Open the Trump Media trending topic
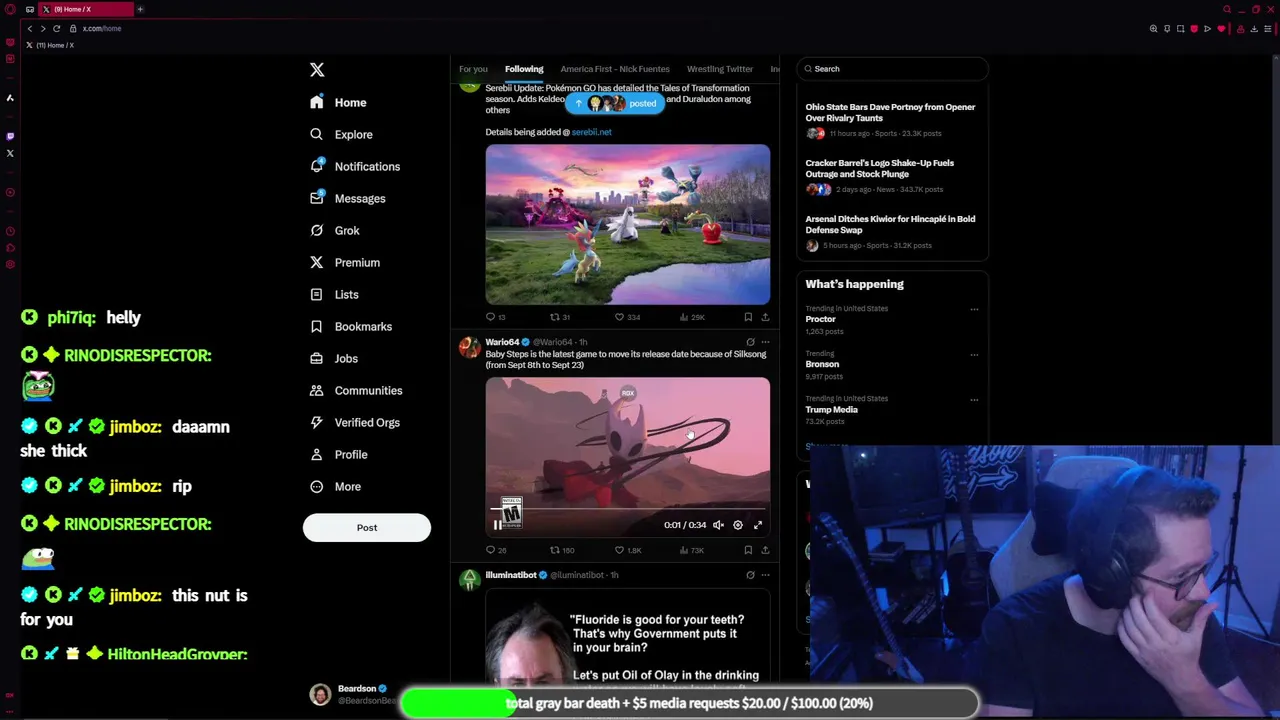Viewport: 1280px width, 720px height. 831,409
